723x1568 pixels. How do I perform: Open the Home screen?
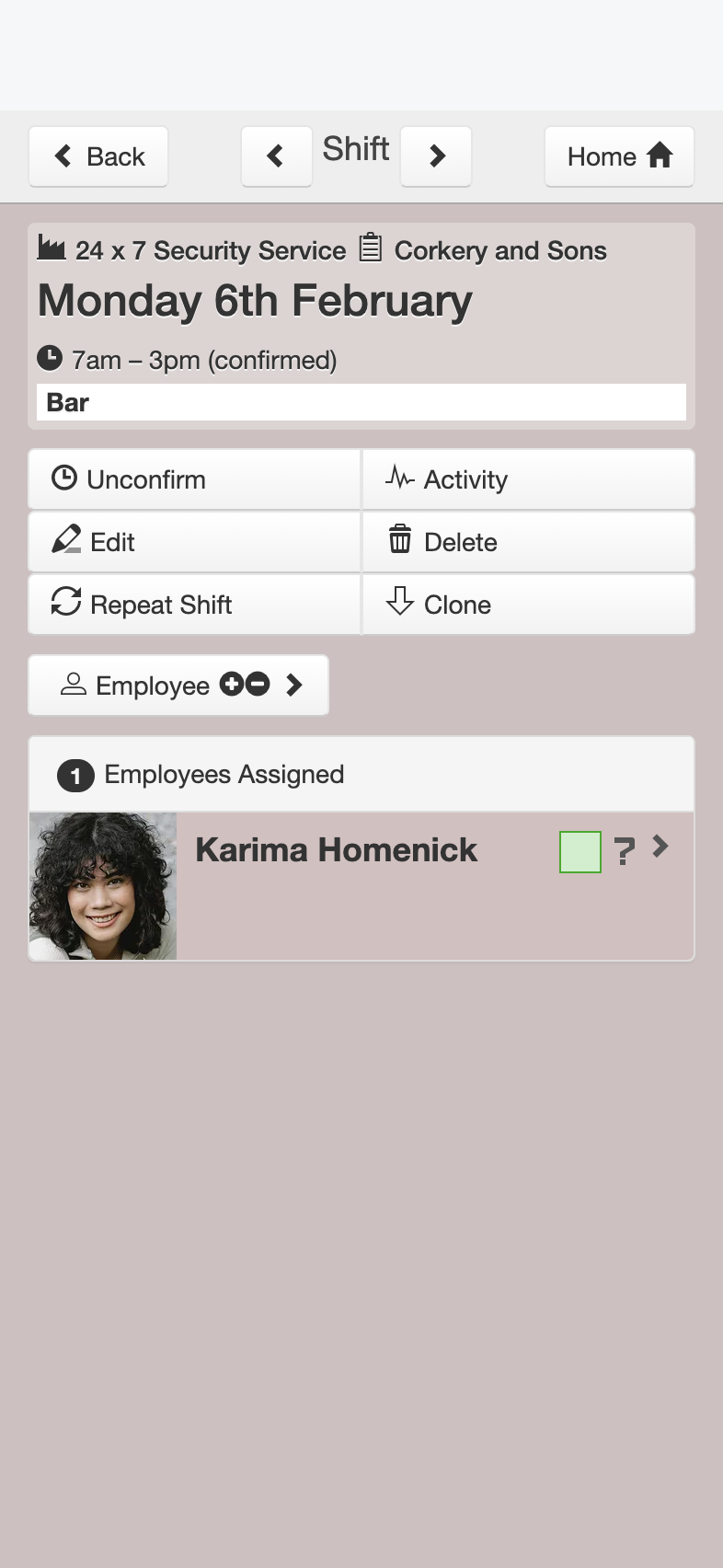coord(619,156)
